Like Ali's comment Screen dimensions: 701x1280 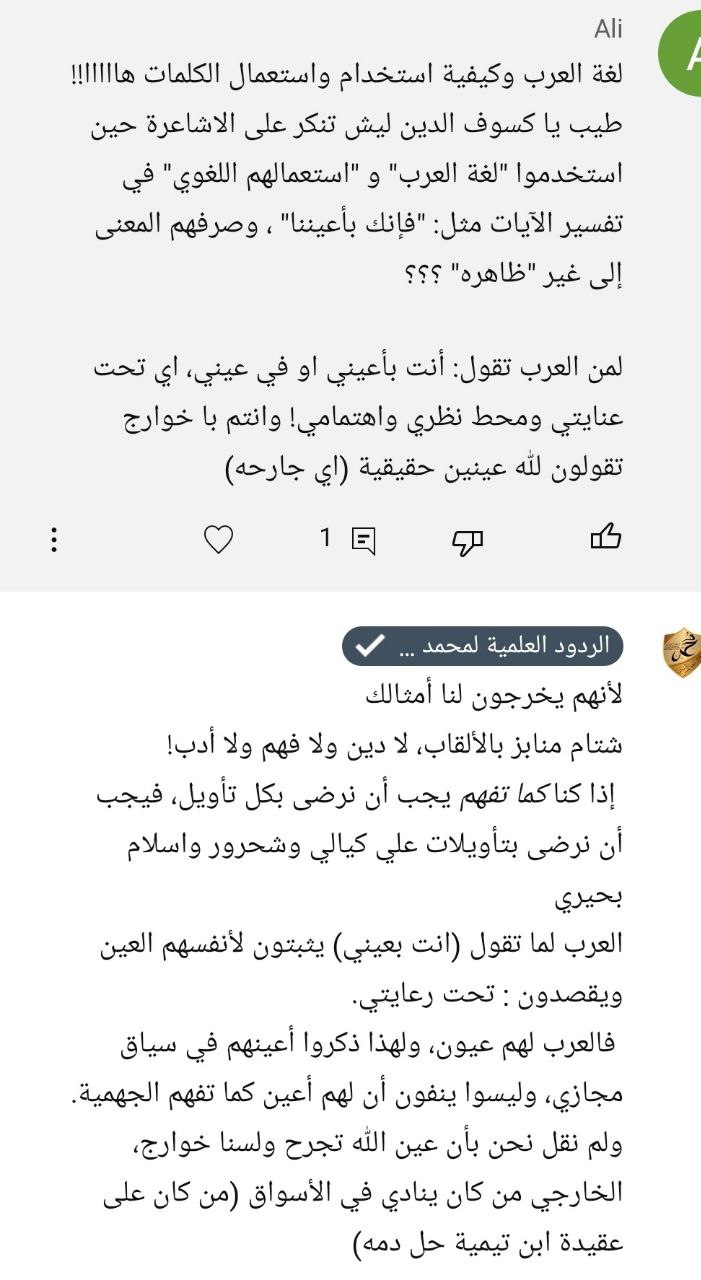click(x=606, y=539)
